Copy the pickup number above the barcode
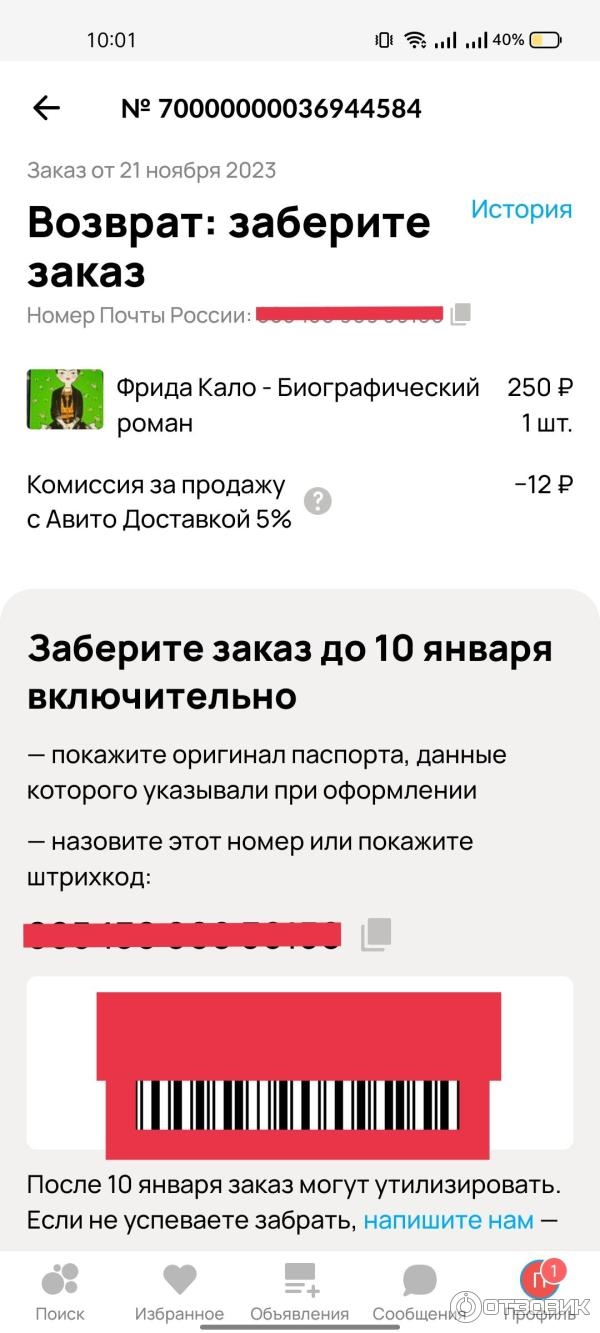Viewport: 600px width, 1333px height. coord(376,933)
